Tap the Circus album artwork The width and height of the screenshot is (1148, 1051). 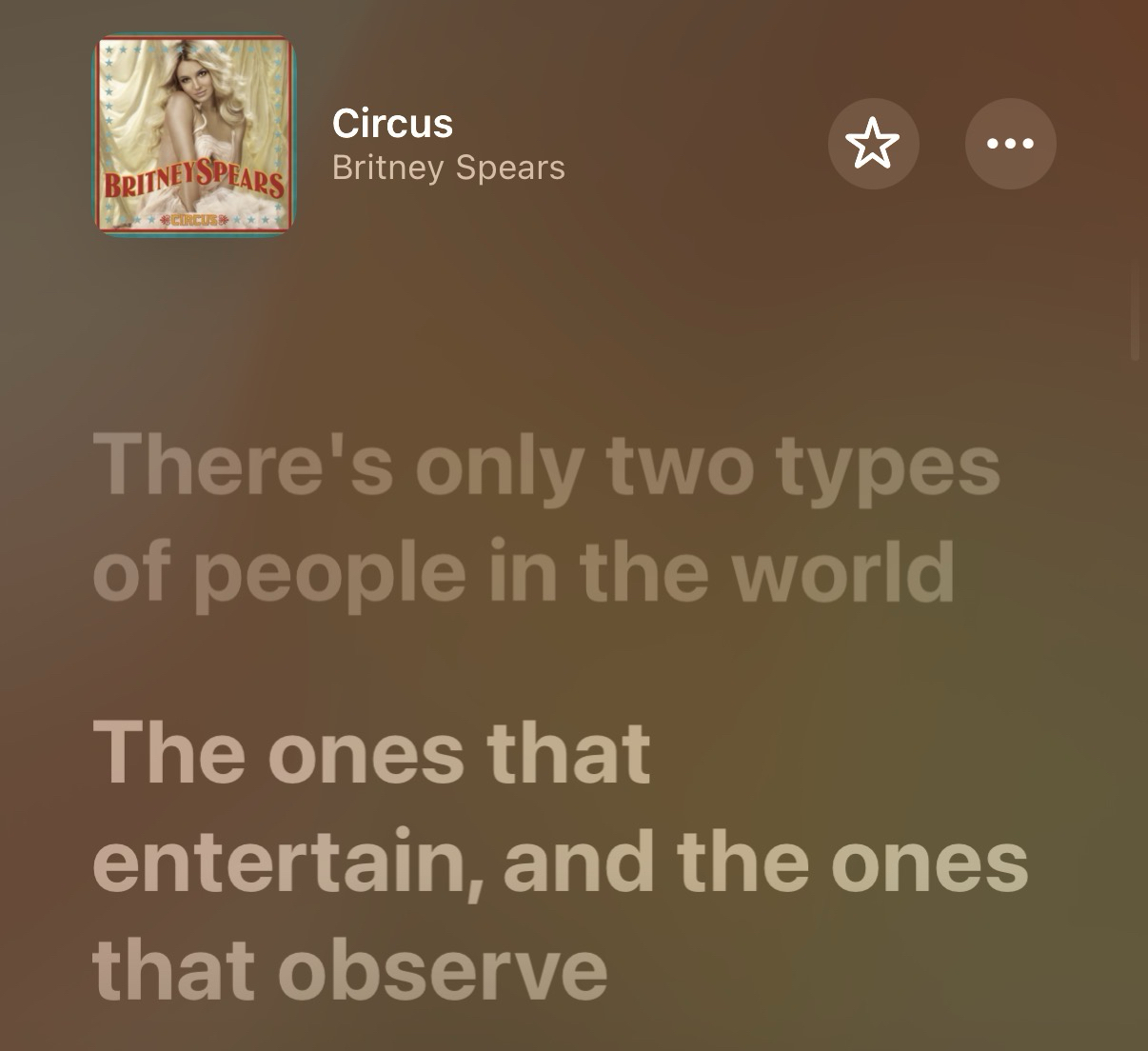coord(194,134)
